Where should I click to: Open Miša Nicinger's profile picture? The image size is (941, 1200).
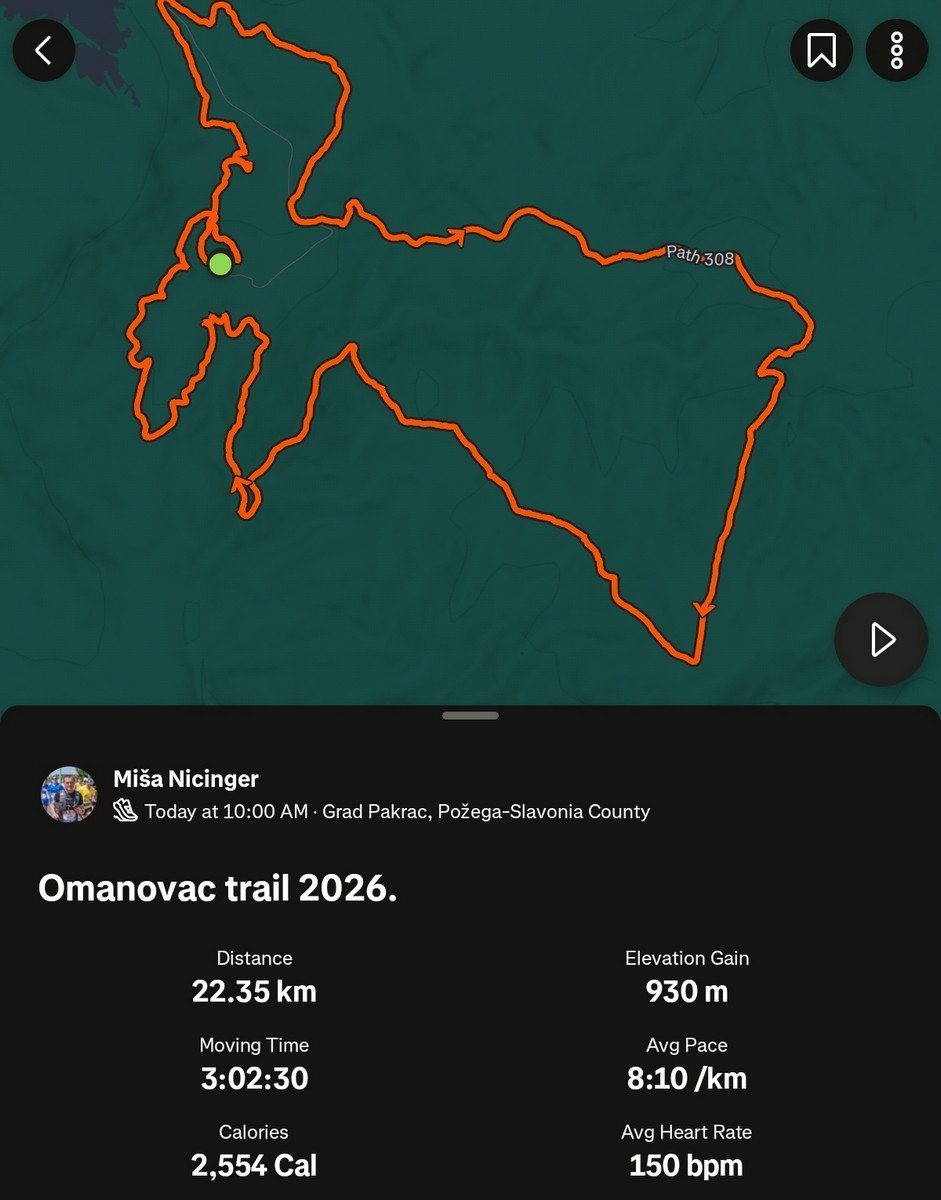point(68,795)
